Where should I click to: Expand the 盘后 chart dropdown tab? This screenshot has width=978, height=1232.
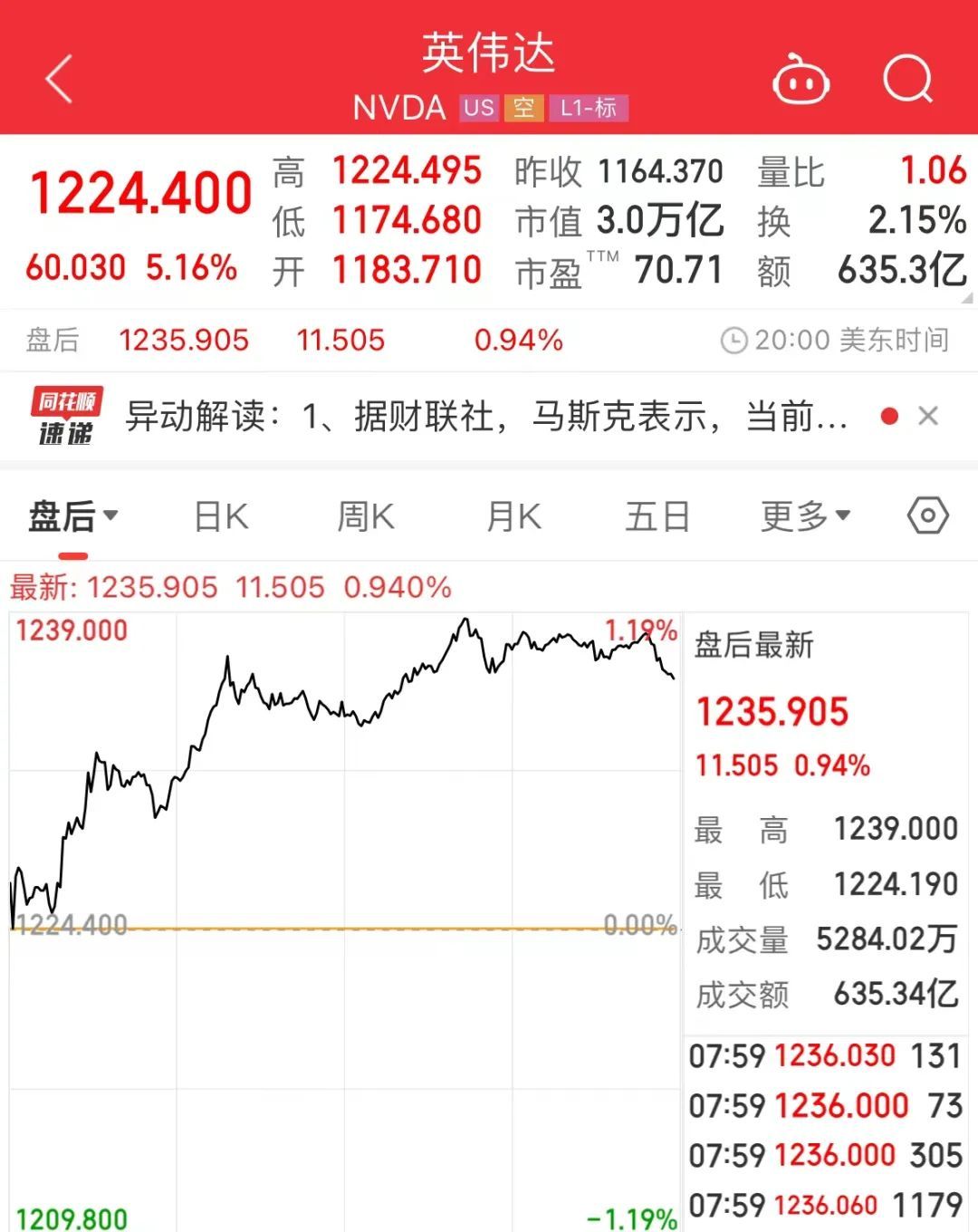point(72,517)
